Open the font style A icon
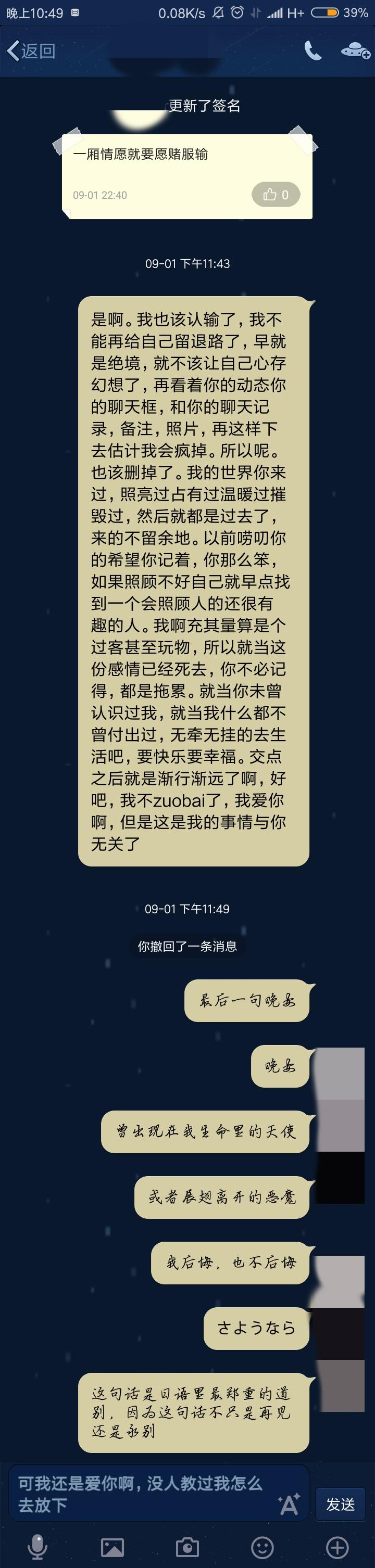375x1568 pixels. (289, 1503)
